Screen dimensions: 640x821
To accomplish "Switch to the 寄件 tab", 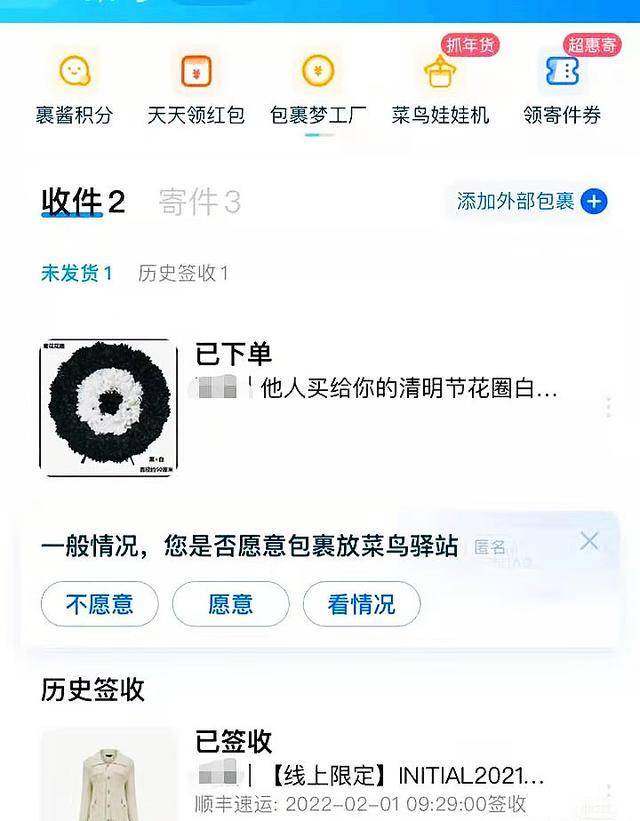I will (x=199, y=203).
